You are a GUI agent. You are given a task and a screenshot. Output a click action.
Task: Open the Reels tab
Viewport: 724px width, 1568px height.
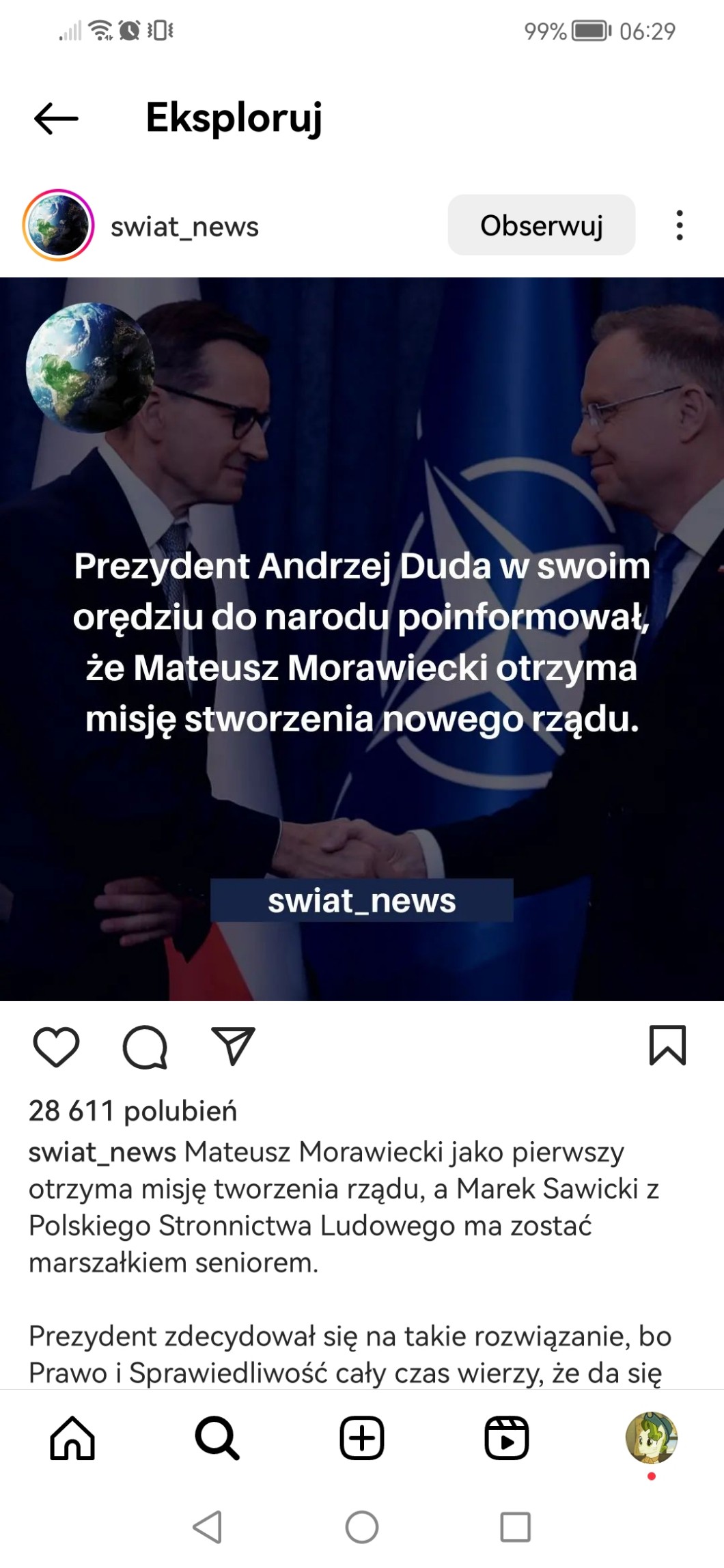click(x=507, y=1438)
